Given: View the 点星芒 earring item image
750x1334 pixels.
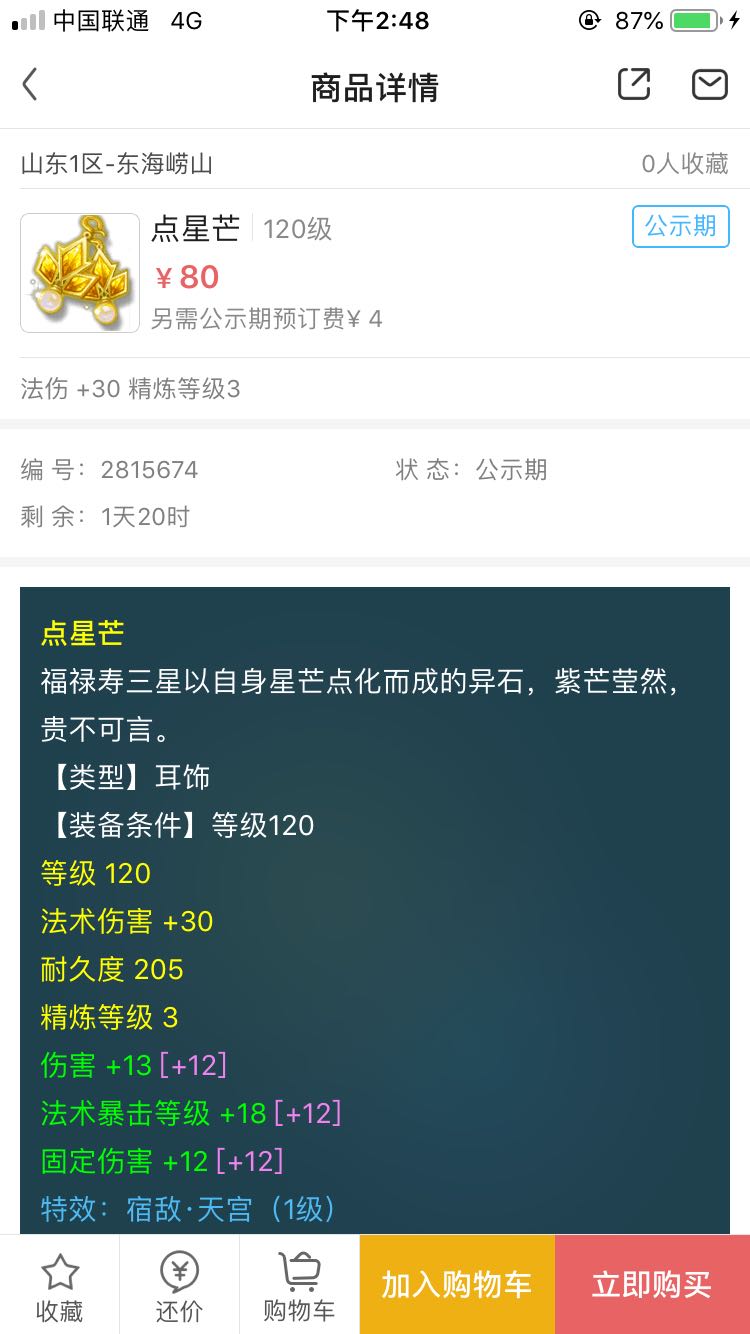Looking at the screenshot, I should [x=80, y=273].
